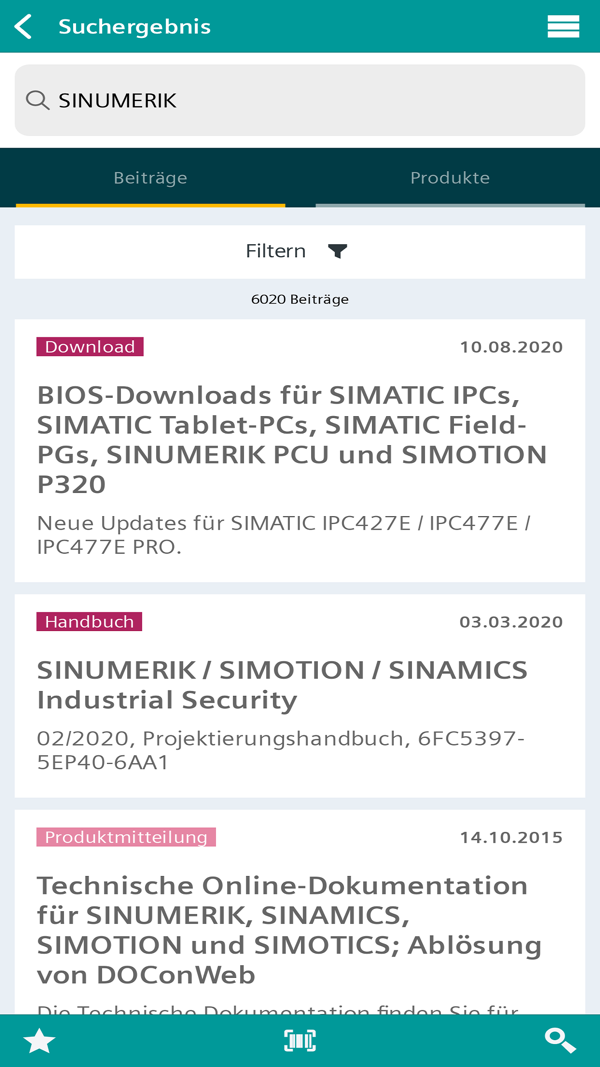This screenshot has width=600, height=1067.
Task: Open favorites via the star icon
Action: pos(39,1041)
